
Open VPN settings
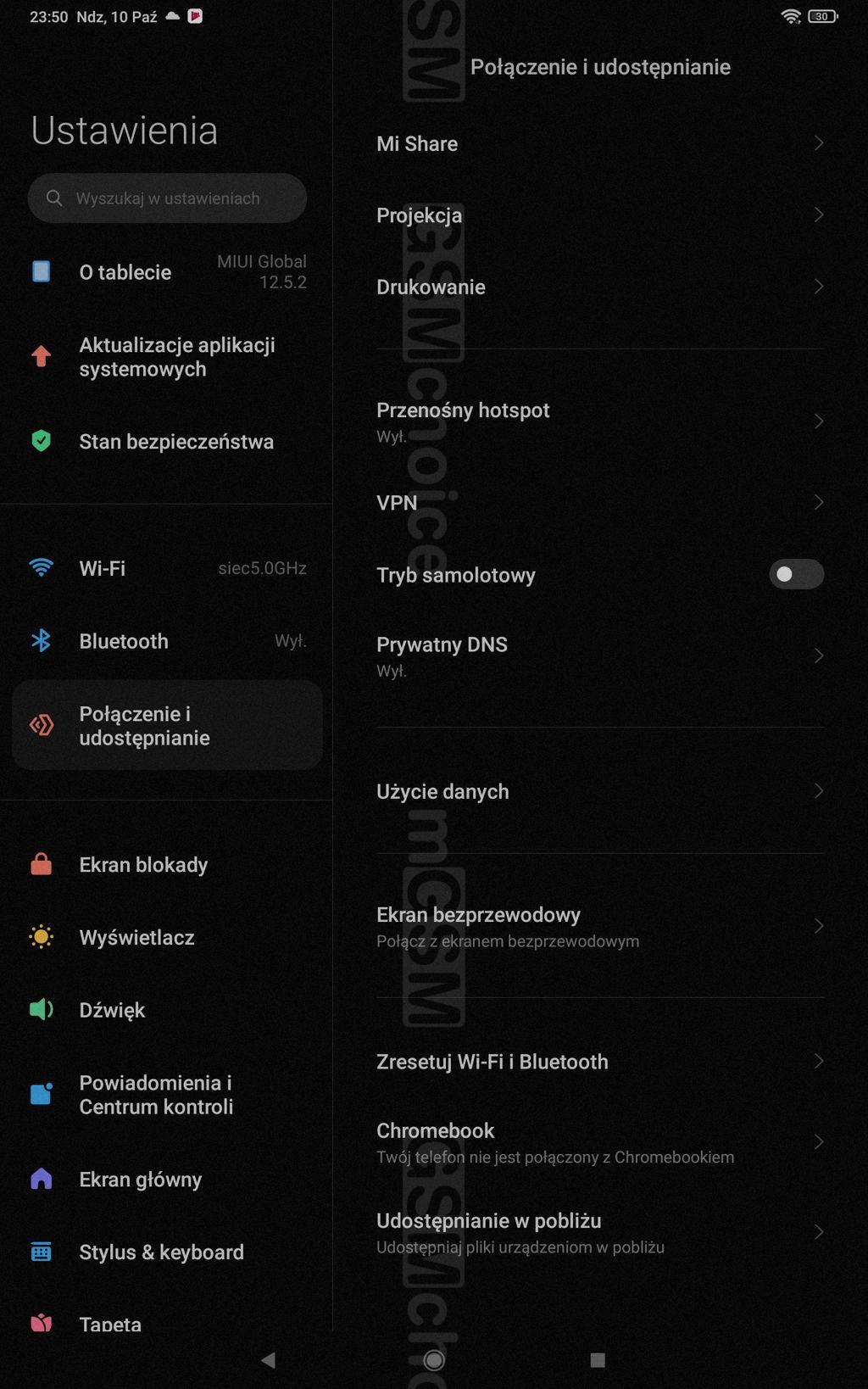pyautogui.click(x=599, y=503)
